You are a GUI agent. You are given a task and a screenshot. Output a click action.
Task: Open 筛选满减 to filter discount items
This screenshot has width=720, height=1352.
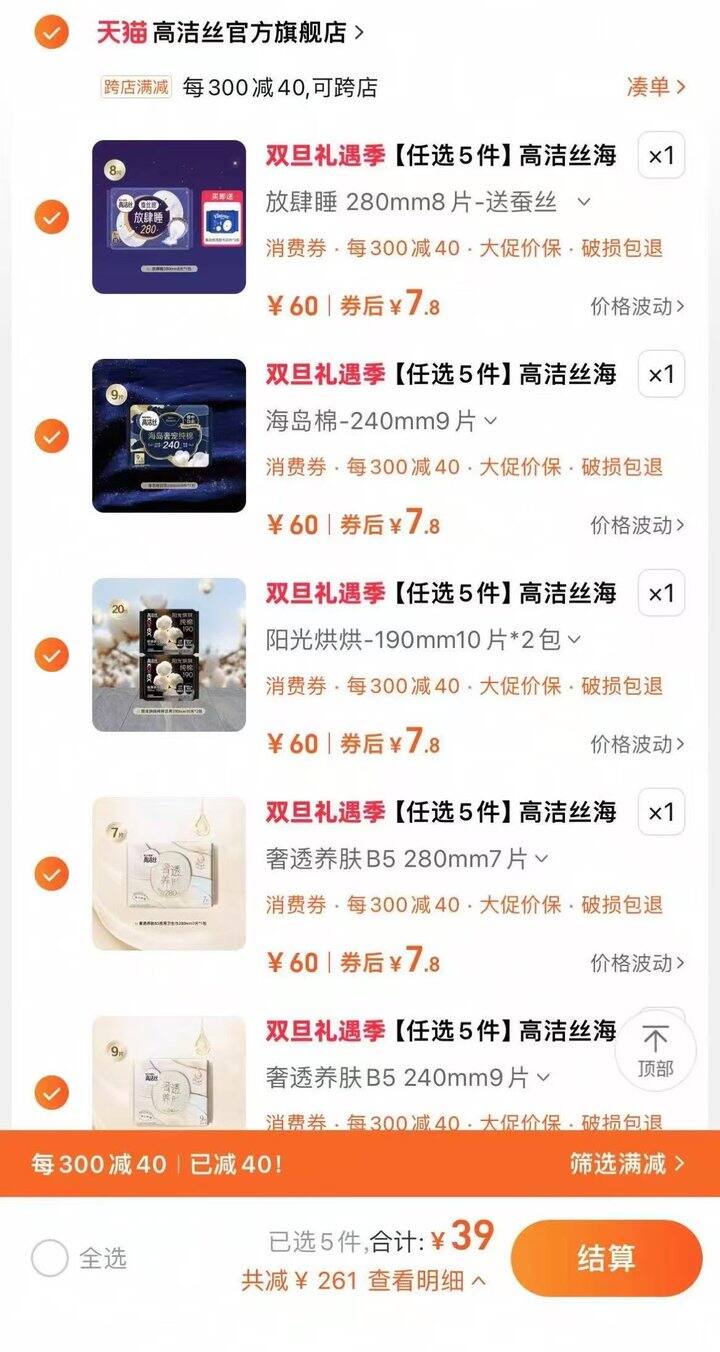tap(627, 1164)
